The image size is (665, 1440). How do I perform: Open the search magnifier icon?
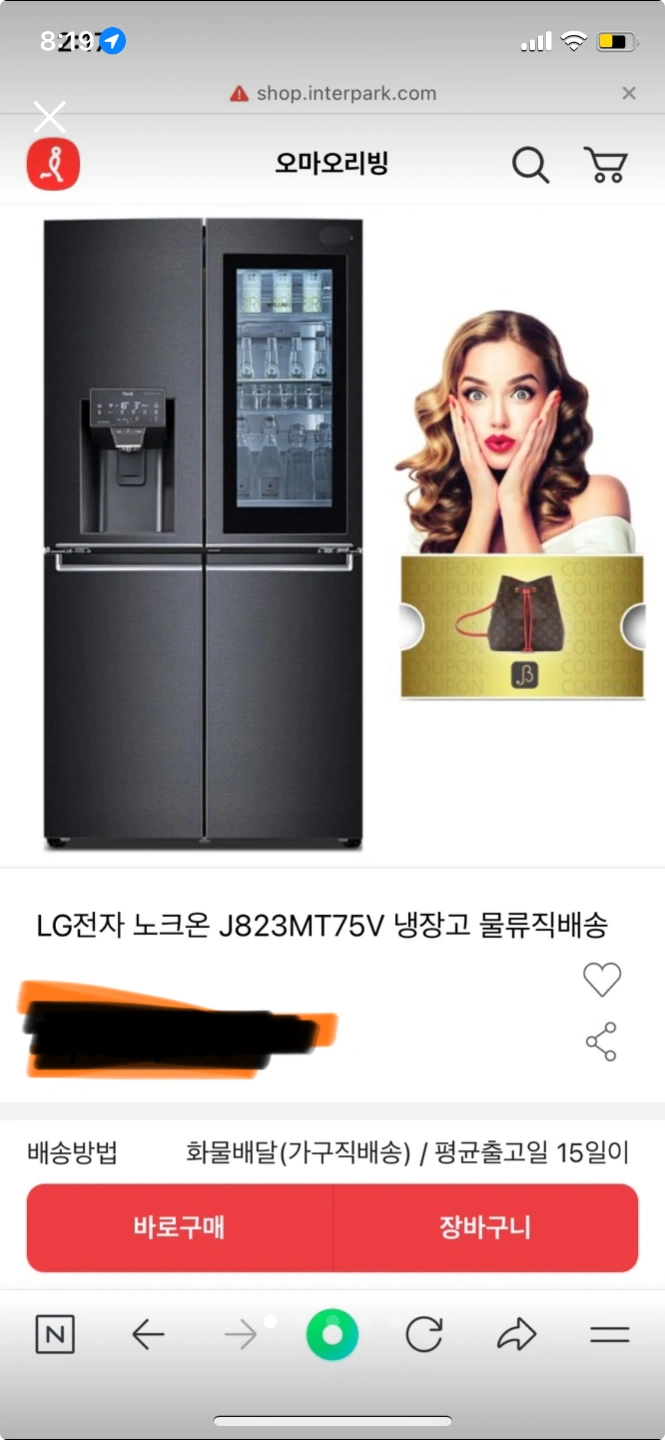point(530,165)
